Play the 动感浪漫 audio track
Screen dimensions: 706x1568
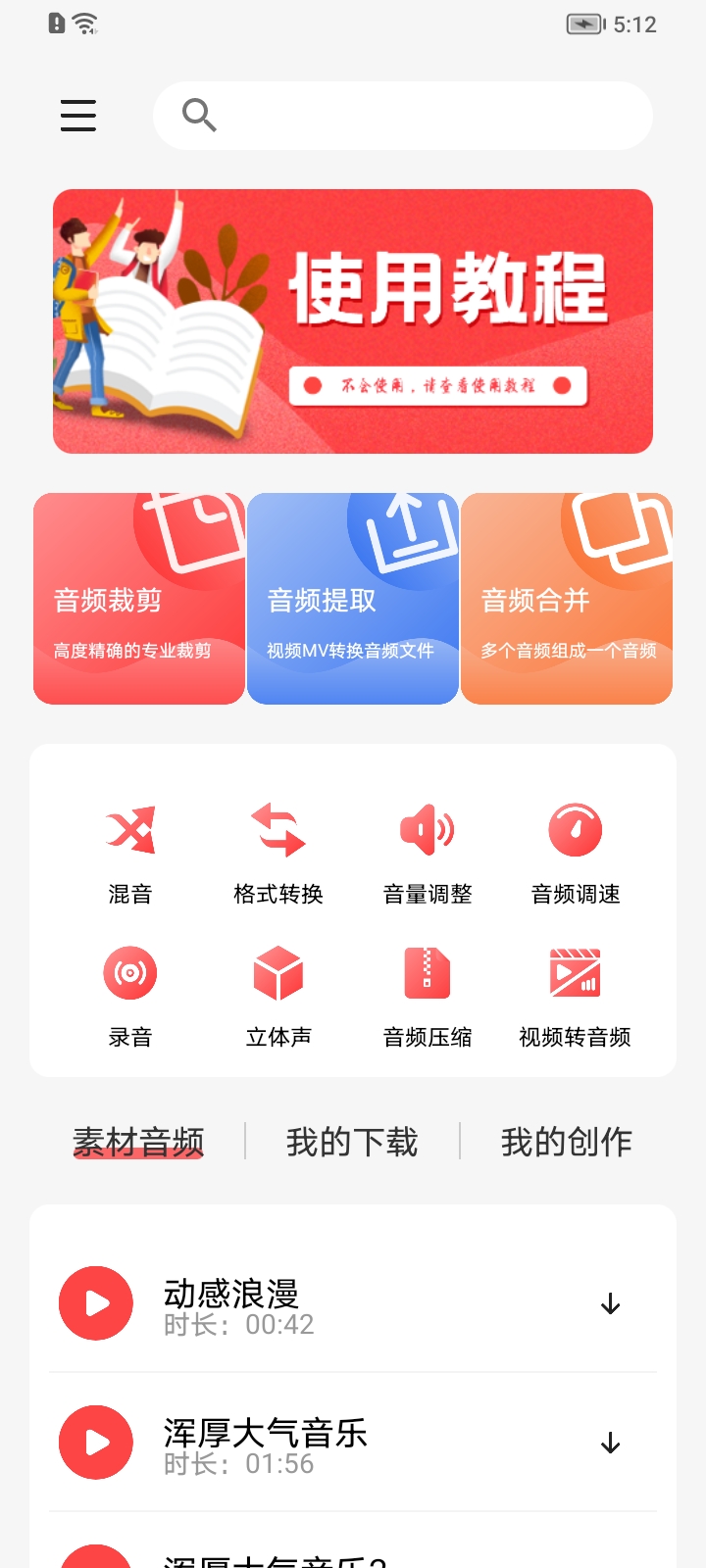(95, 1303)
